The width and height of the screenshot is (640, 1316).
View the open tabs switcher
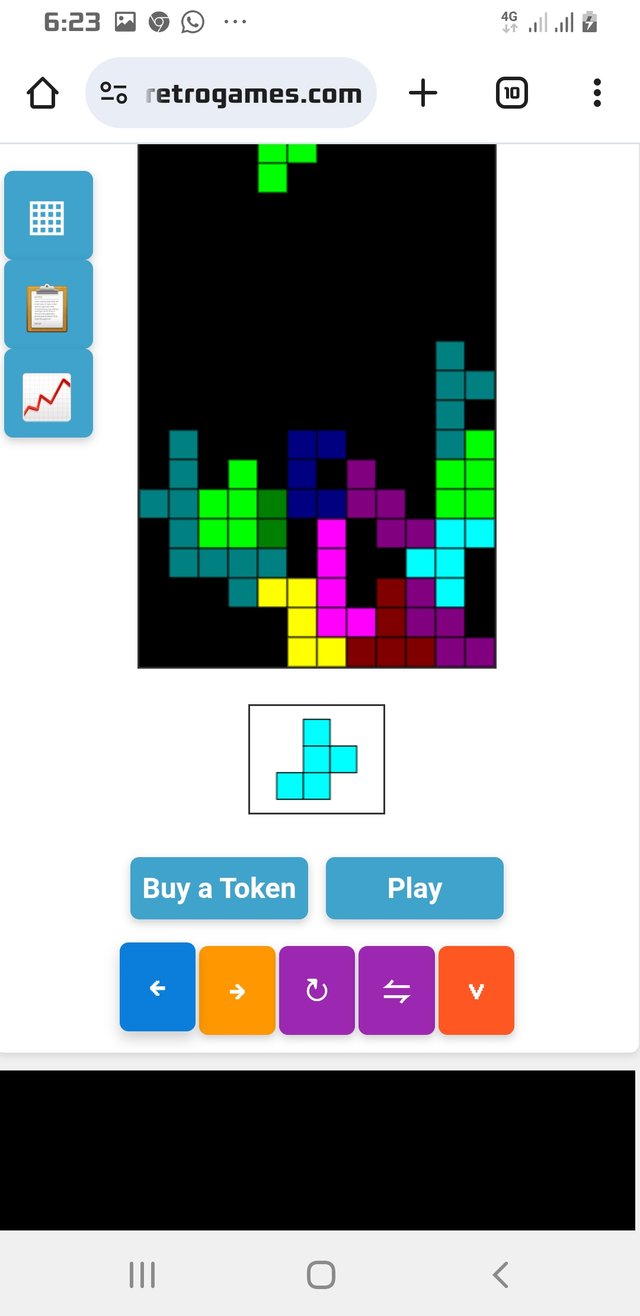point(511,94)
